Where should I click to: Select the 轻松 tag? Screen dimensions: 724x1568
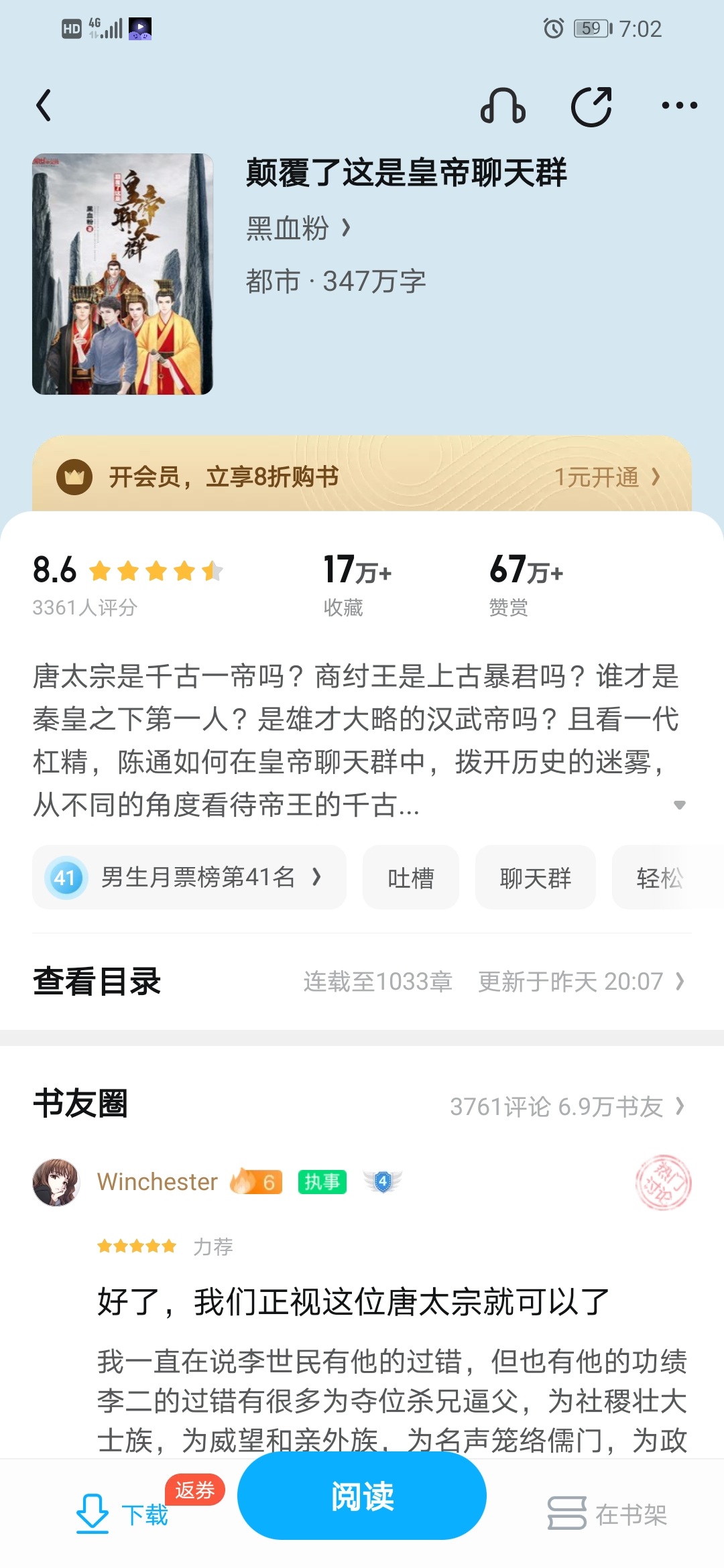coord(660,877)
